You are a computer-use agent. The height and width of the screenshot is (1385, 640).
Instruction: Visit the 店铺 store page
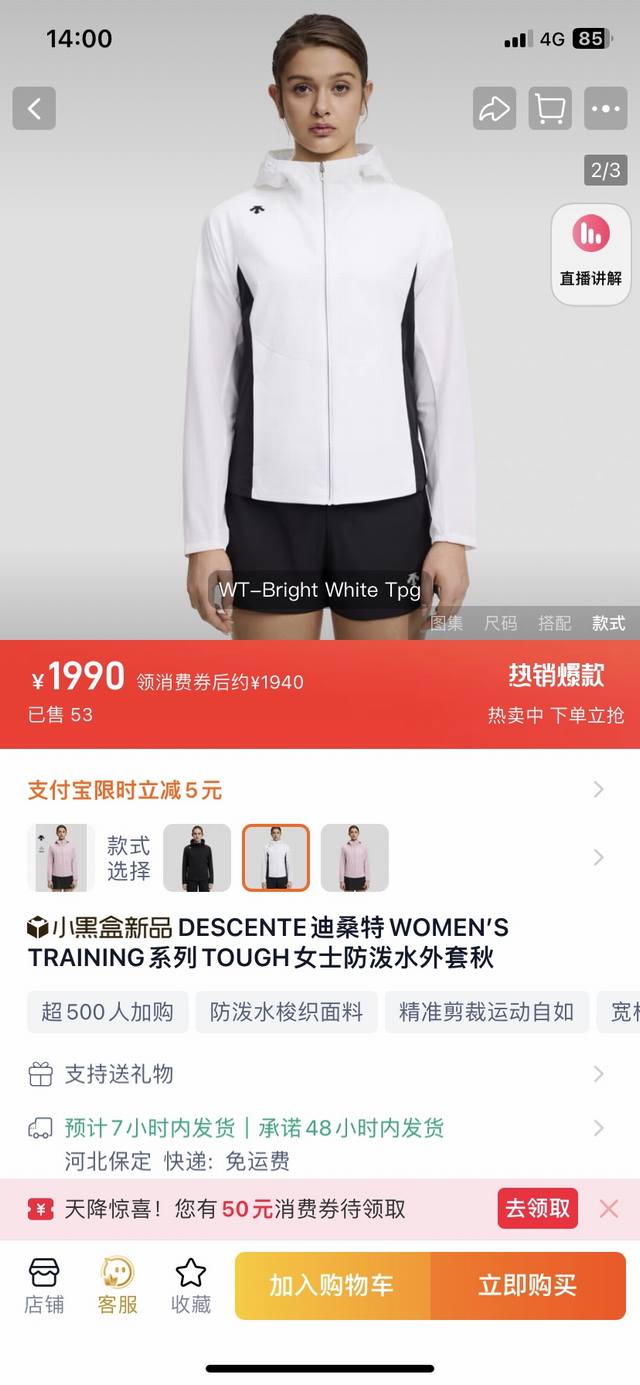click(44, 1286)
